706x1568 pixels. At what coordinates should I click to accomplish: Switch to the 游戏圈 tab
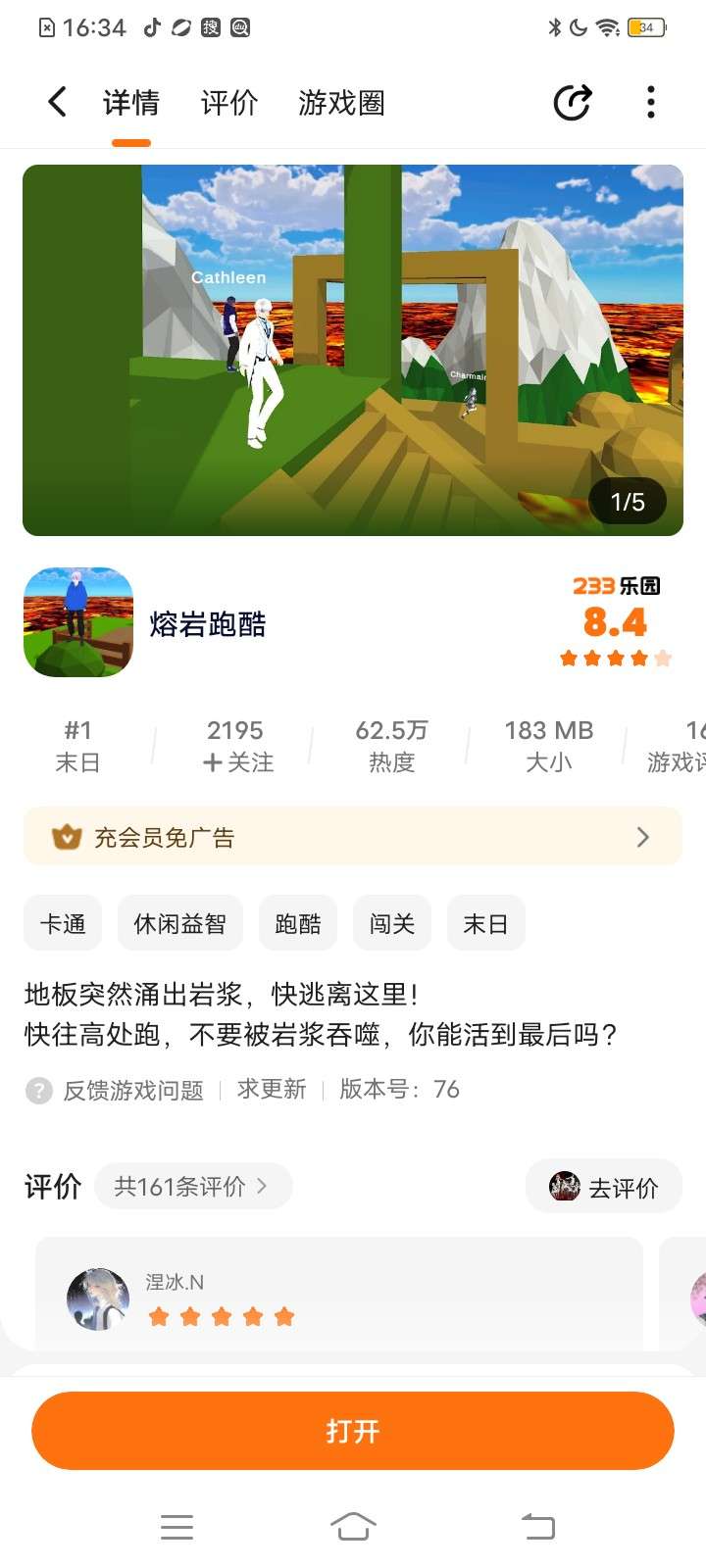(x=341, y=103)
